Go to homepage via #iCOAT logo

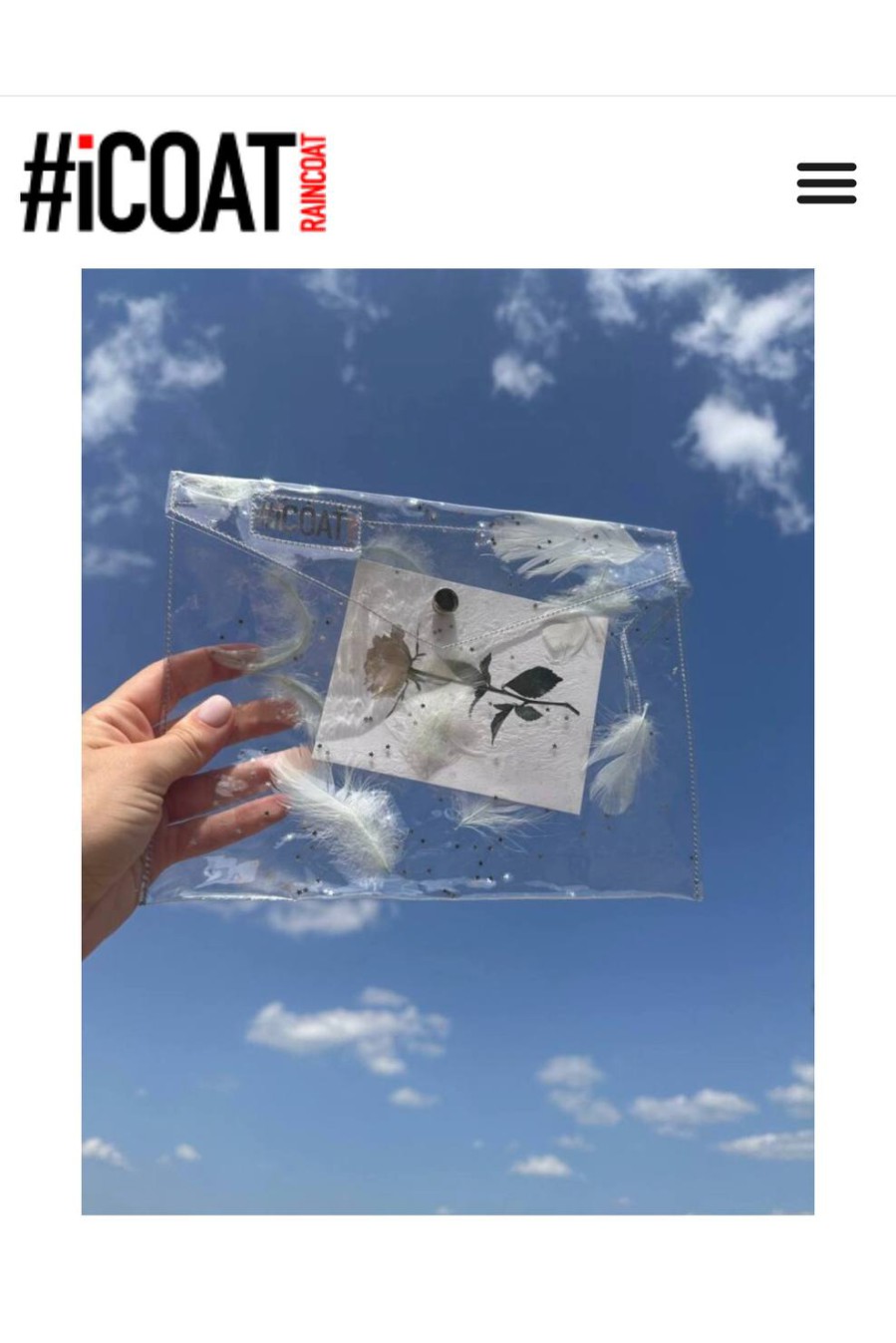(x=173, y=182)
